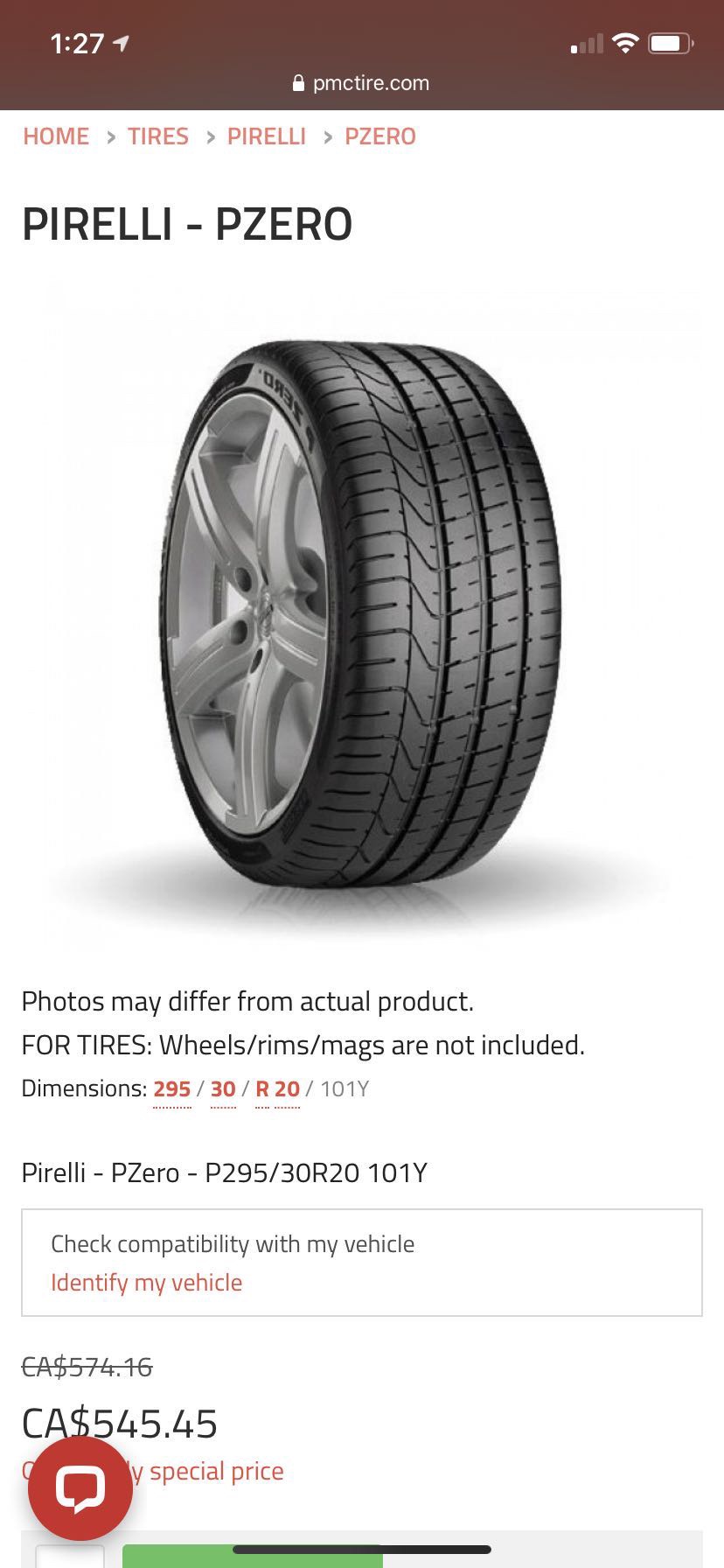Select the 30 aspect ratio link

[223, 1088]
